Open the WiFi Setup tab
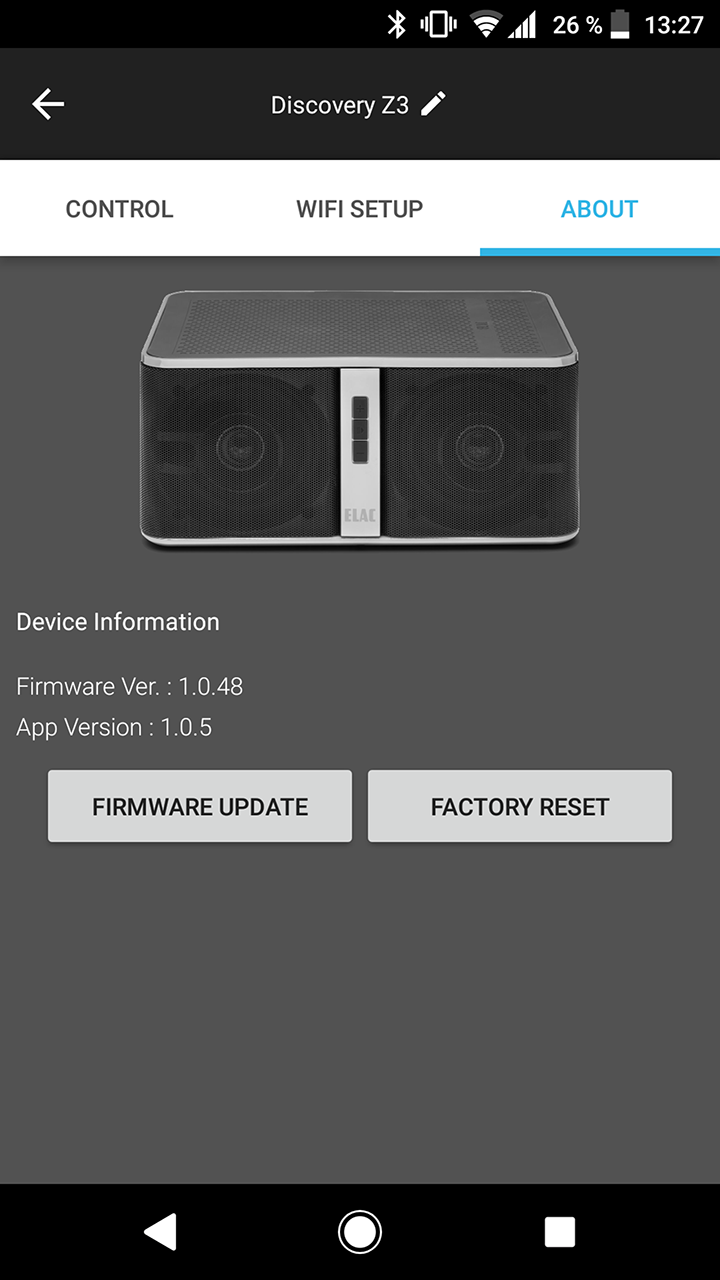This screenshot has height=1280, width=720. (360, 209)
